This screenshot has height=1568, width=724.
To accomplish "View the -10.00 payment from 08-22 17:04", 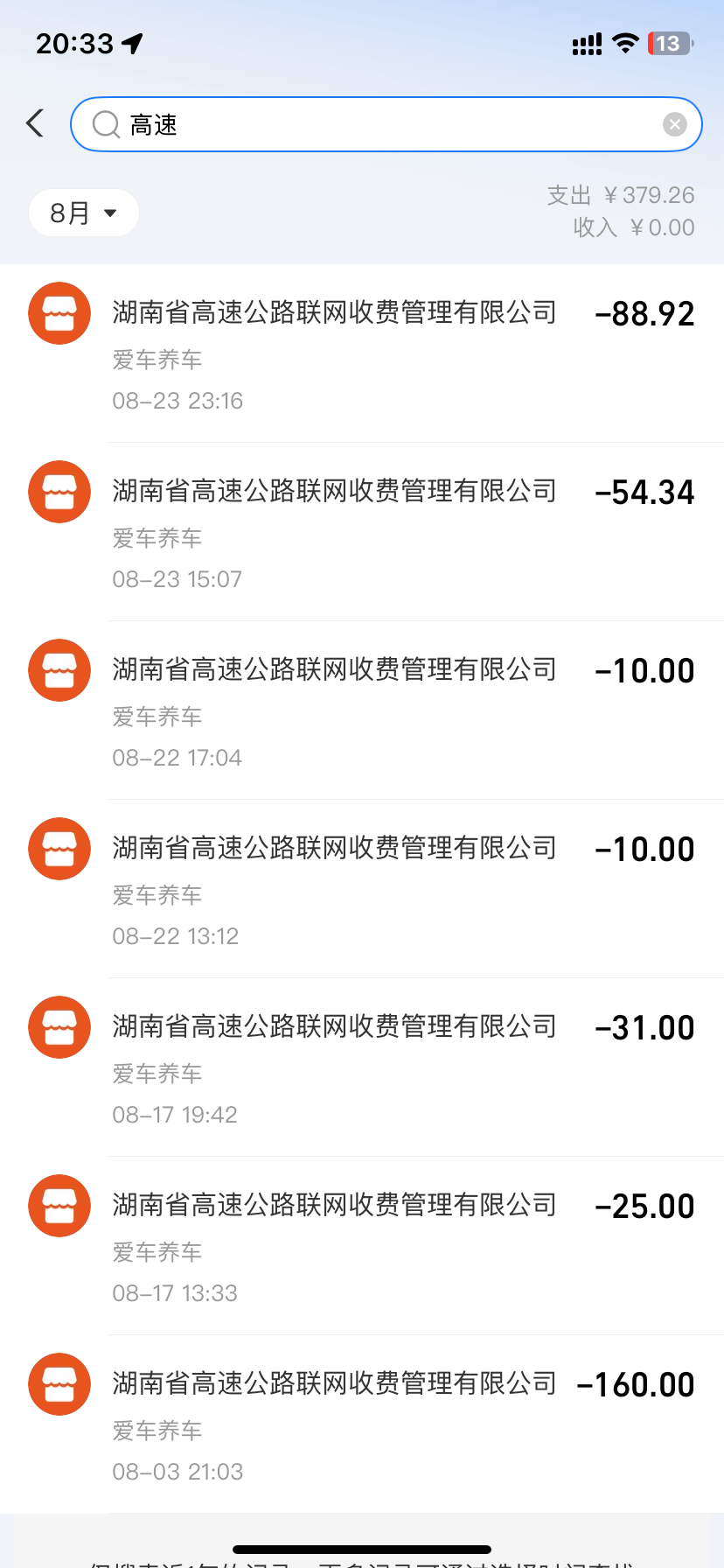I will point(362,710).
